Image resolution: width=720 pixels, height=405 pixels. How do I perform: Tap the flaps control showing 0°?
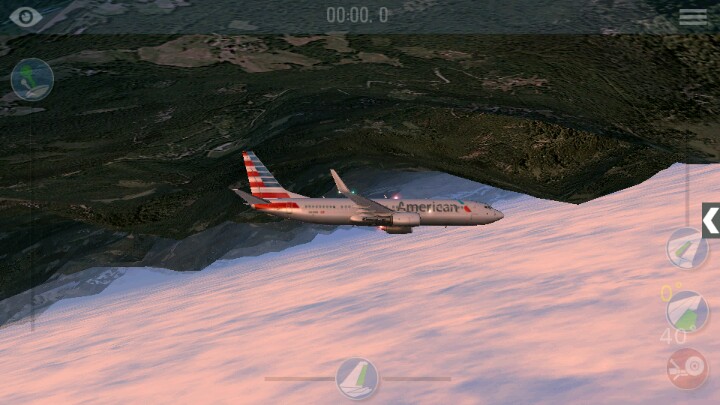[687, 312]
